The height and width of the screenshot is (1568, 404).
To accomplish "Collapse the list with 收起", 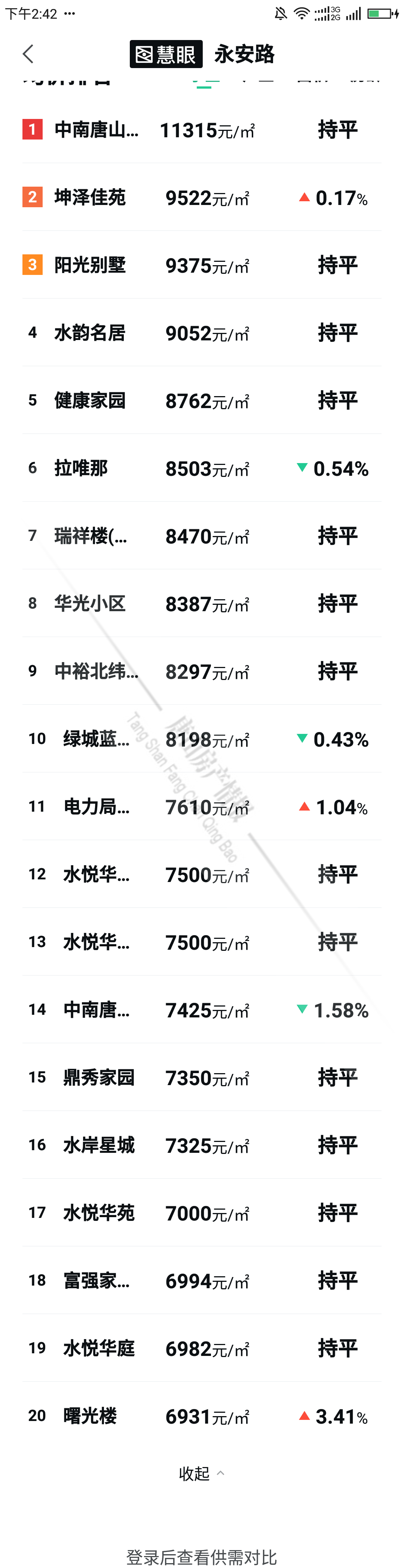I will coord(201,1473).
